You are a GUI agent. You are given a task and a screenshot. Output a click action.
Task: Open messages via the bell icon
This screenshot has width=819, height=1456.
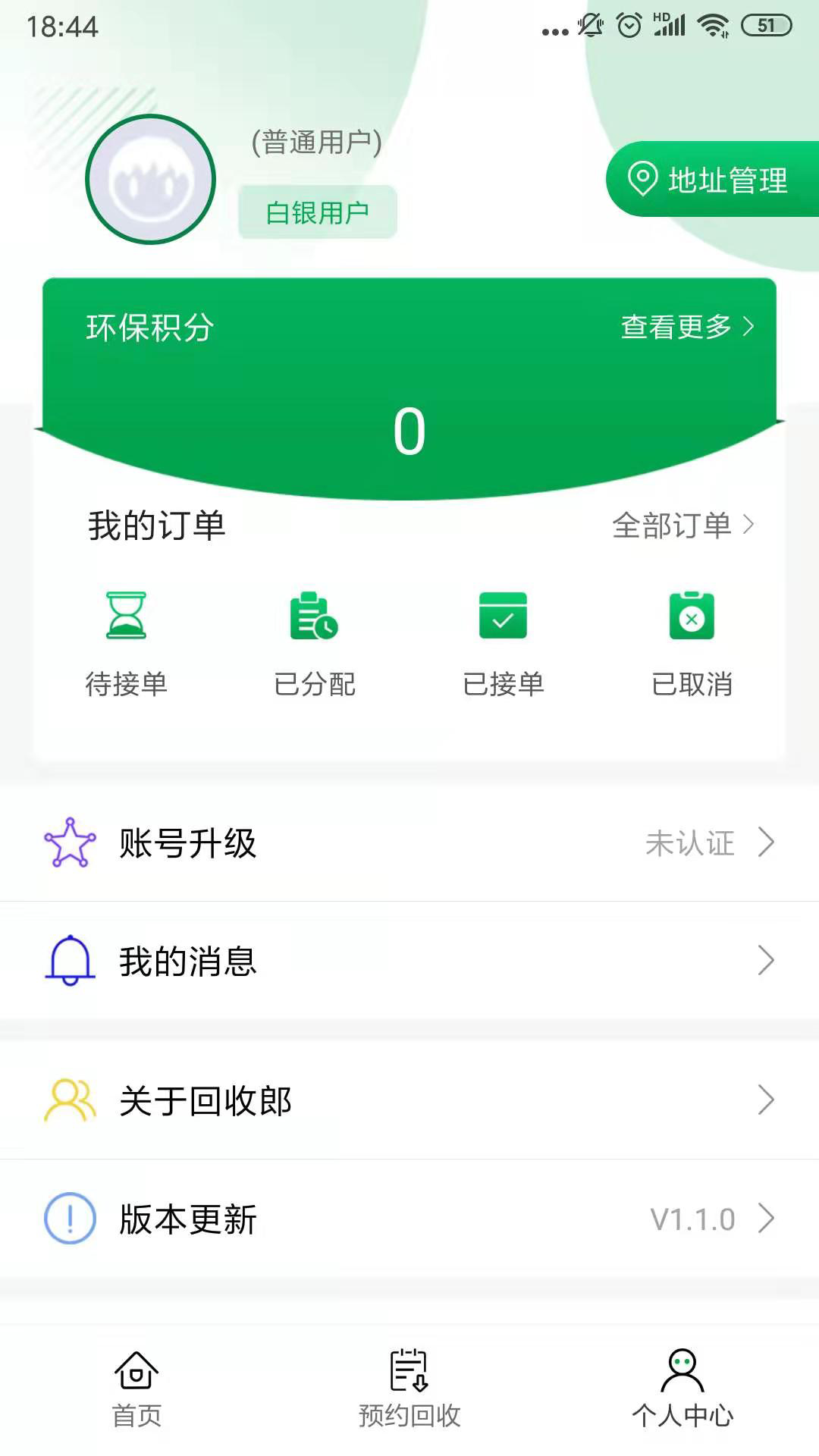coord(70,962)
